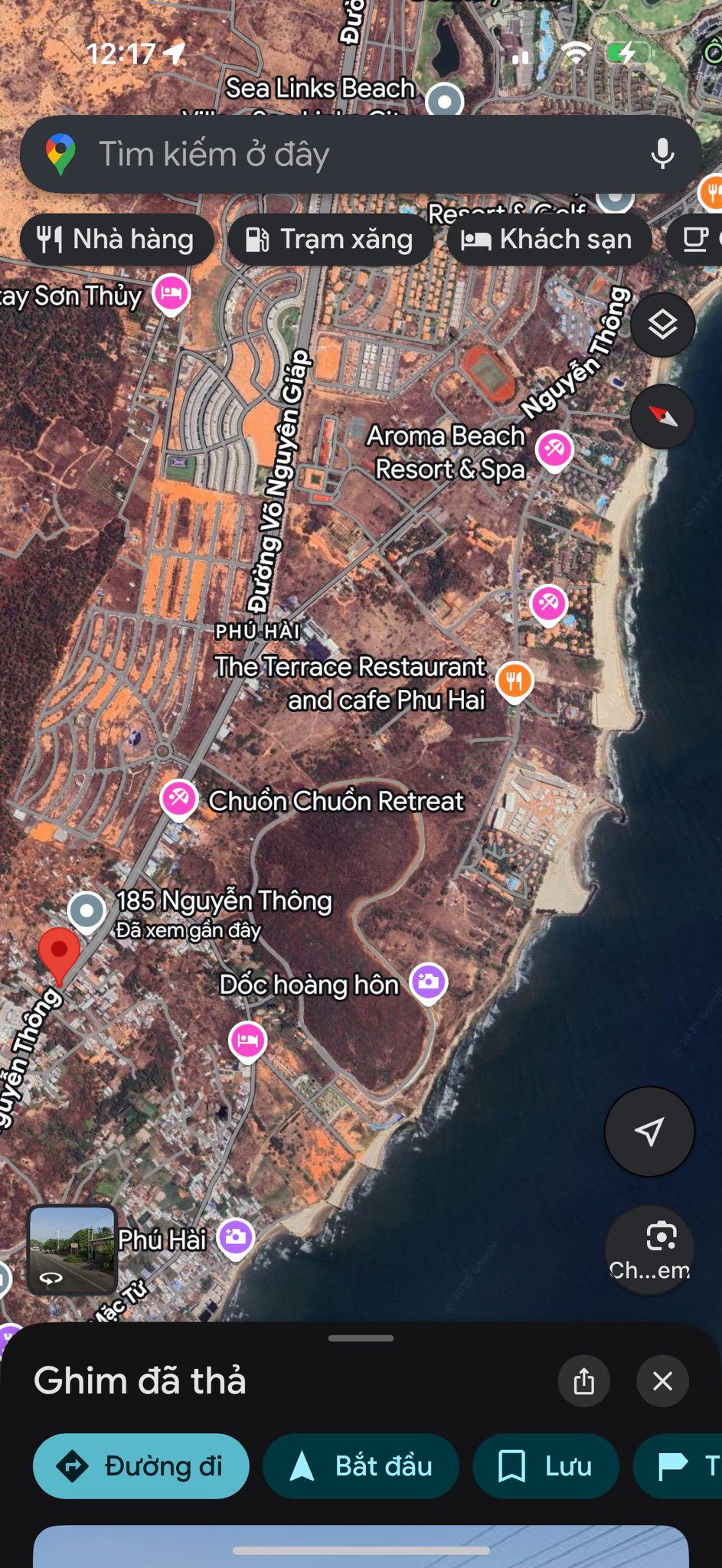
Task: Tap Đường đi to get directions
Action: tap(141, 1465)
